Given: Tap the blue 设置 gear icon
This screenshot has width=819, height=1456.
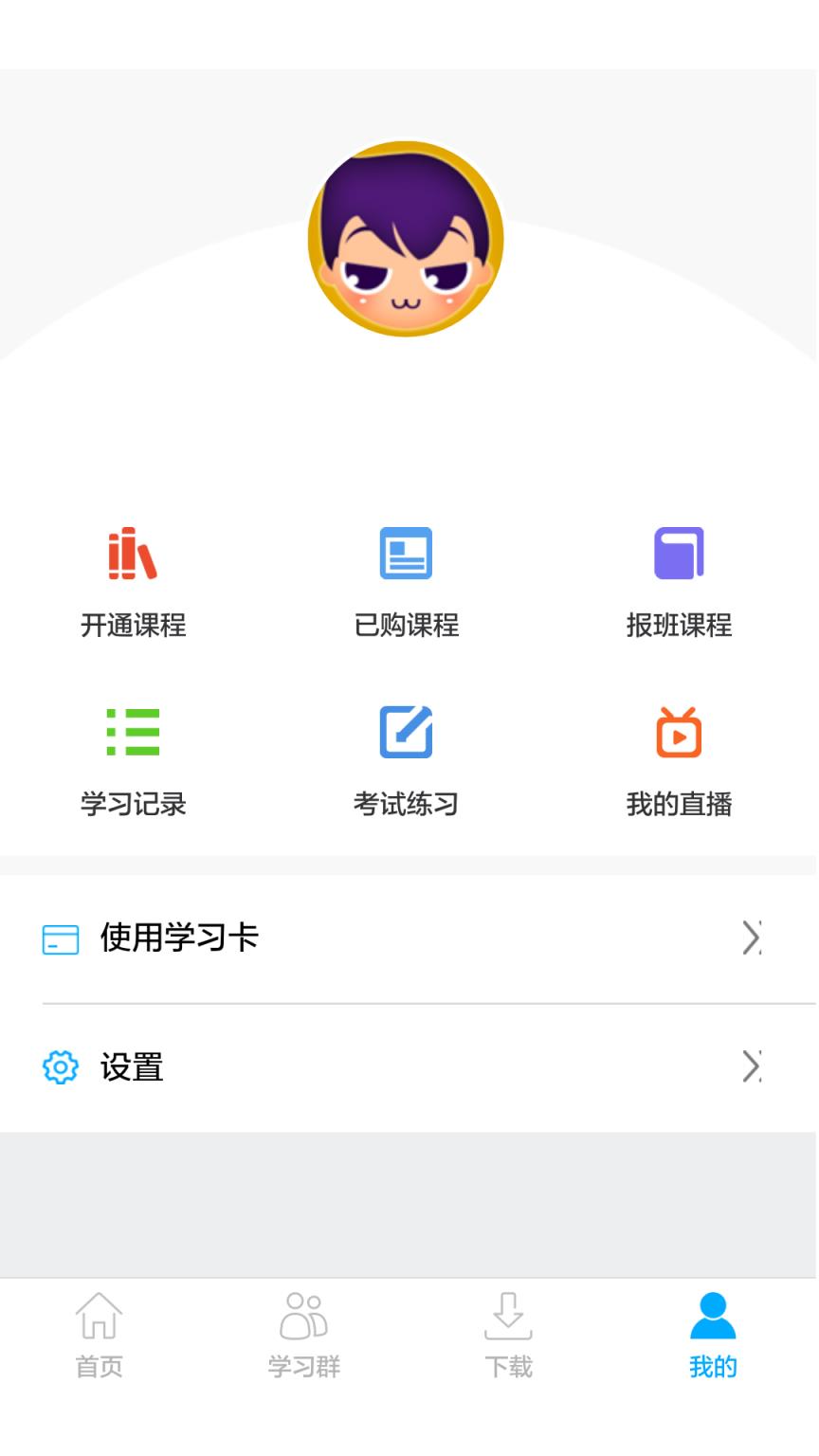Looking at the screenshot, I should pyautogui.click(x=60, y=1067).
